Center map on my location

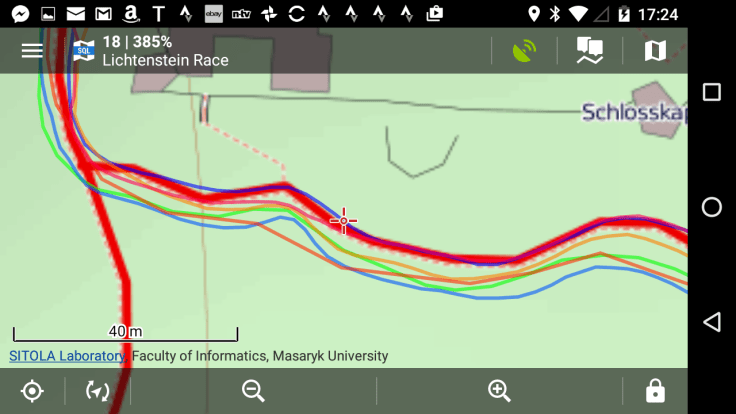pos(32,391)
